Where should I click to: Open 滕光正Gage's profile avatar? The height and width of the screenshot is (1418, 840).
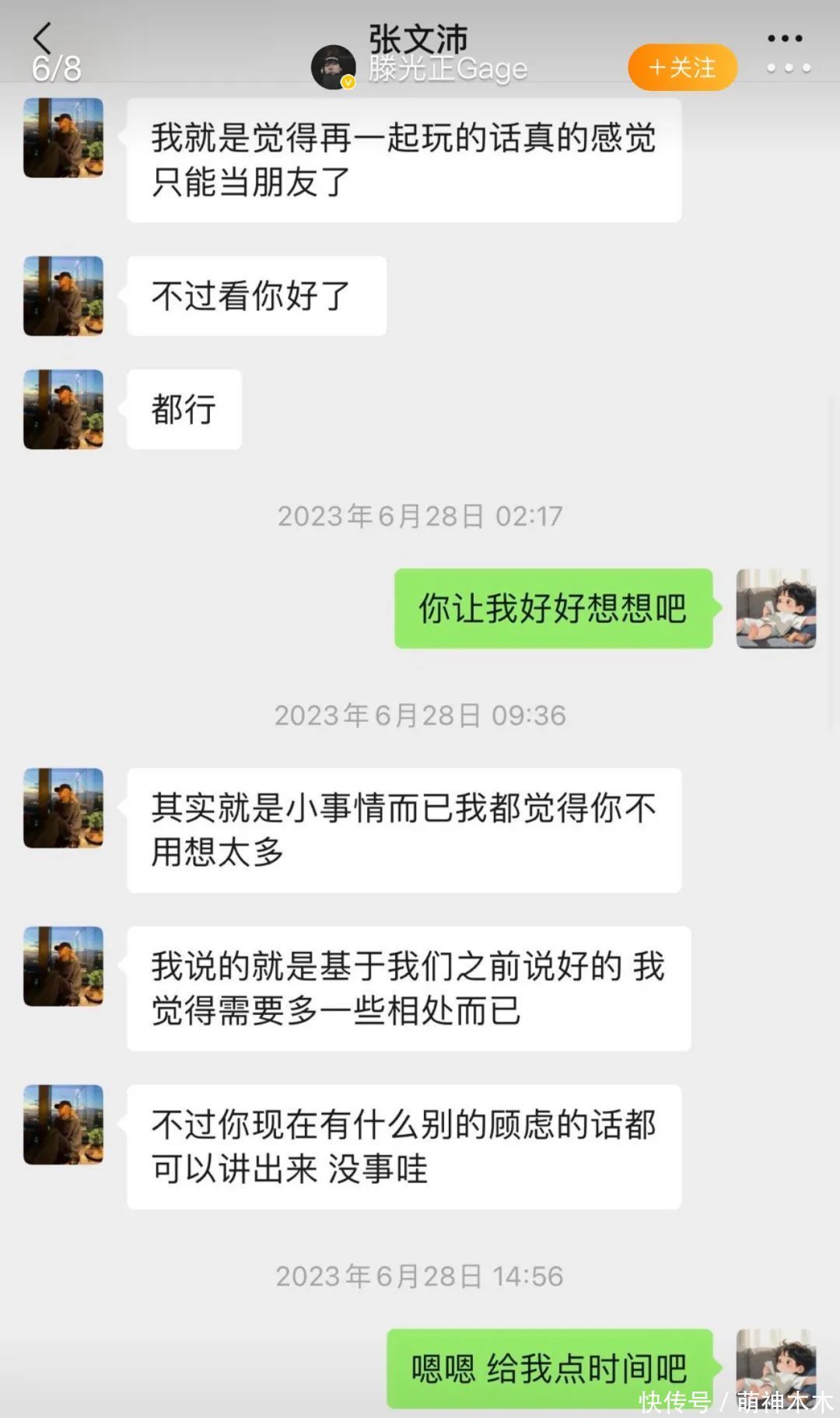click(333, 68)
